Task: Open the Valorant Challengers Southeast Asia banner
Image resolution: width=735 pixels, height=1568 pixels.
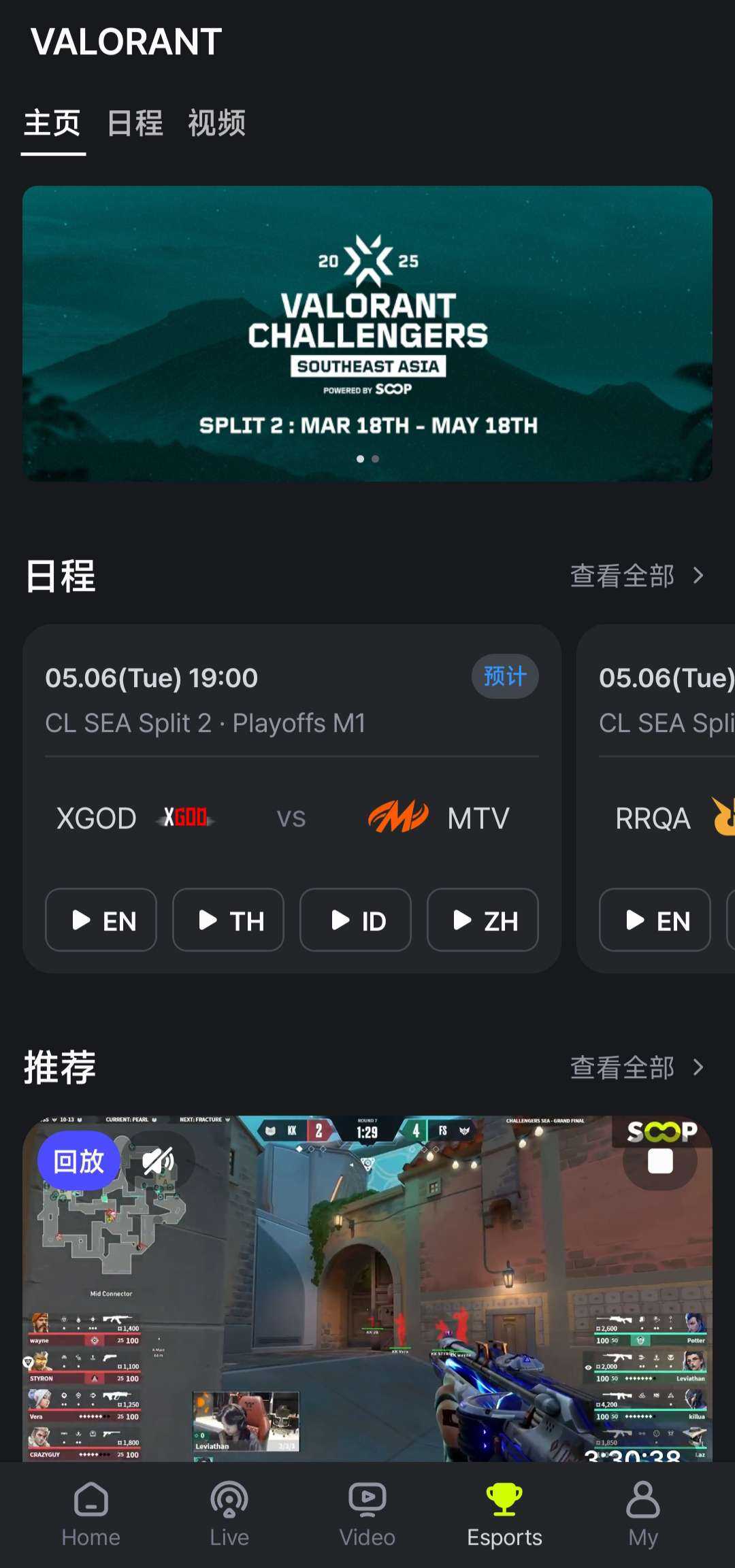Action: [367, 333]
